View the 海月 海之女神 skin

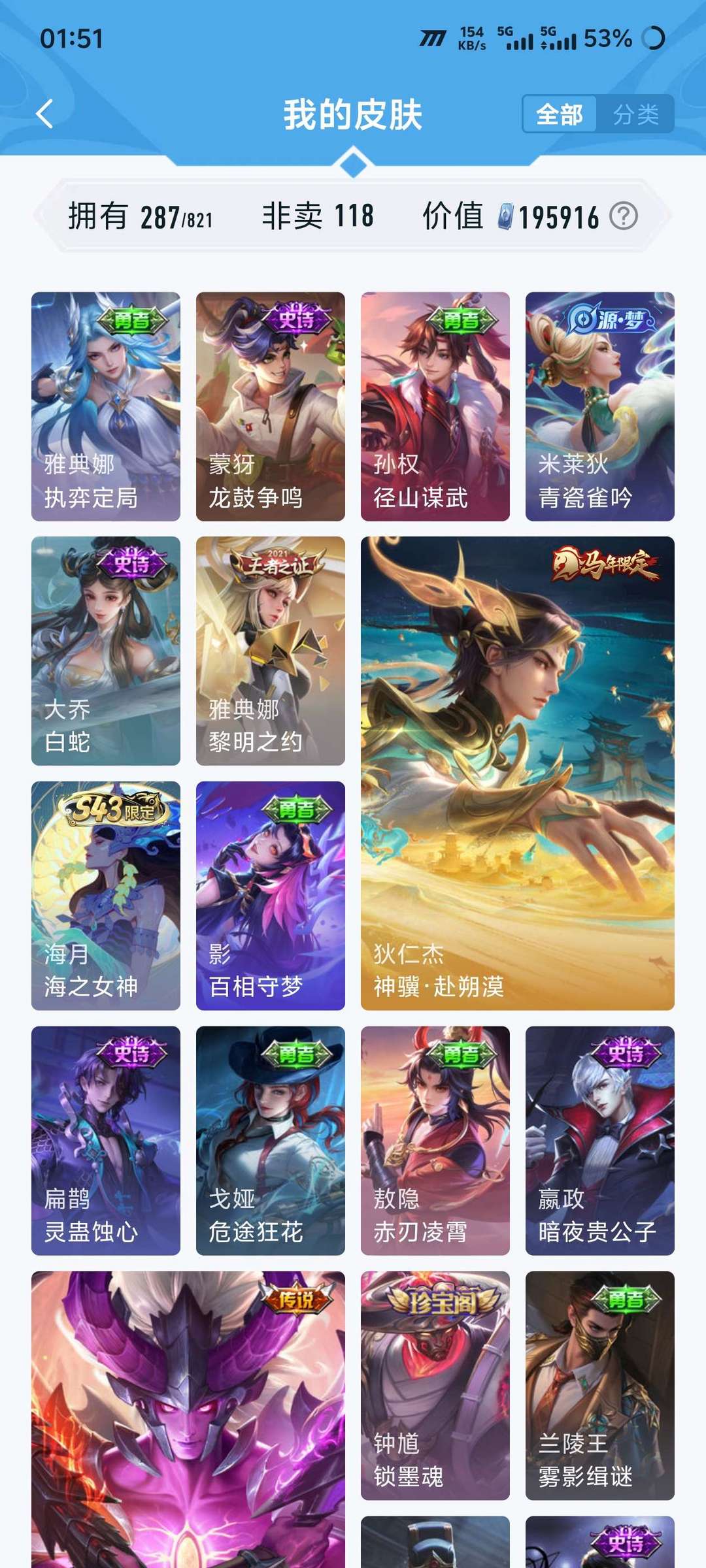pyautogui.click(x=106, y=896)
